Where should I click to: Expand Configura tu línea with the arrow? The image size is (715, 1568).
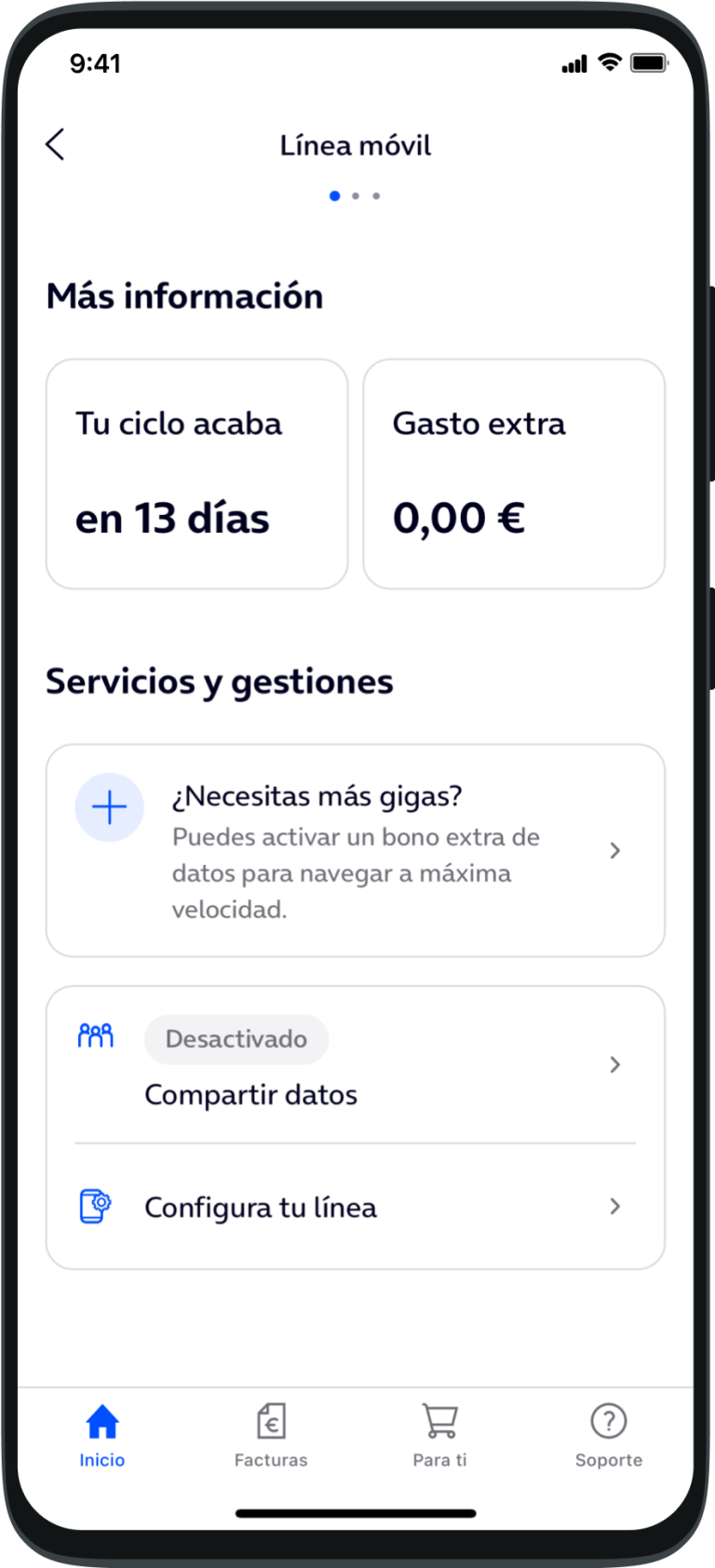[614, 1207]
